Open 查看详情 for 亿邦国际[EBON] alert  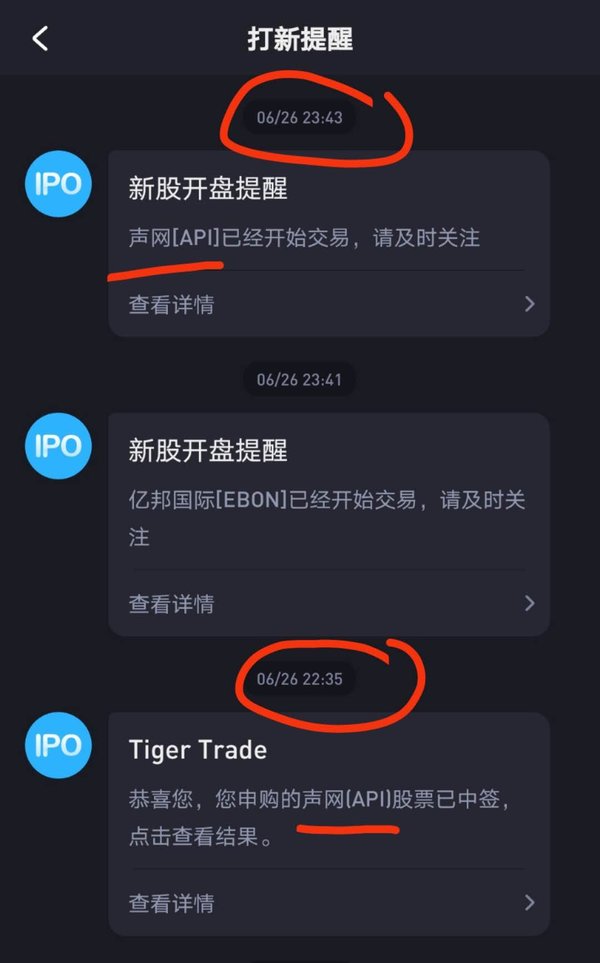[x=329, y=603]
